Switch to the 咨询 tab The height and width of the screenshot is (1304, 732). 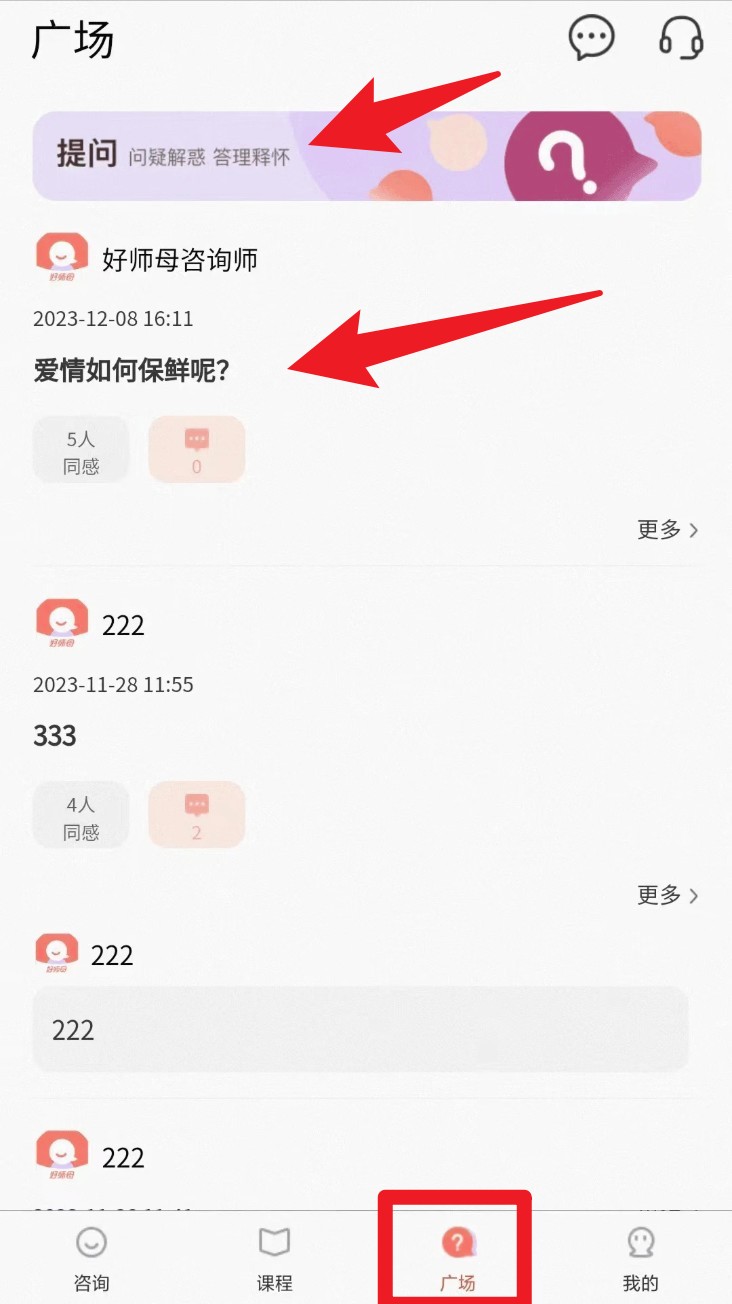(91, 1258)
